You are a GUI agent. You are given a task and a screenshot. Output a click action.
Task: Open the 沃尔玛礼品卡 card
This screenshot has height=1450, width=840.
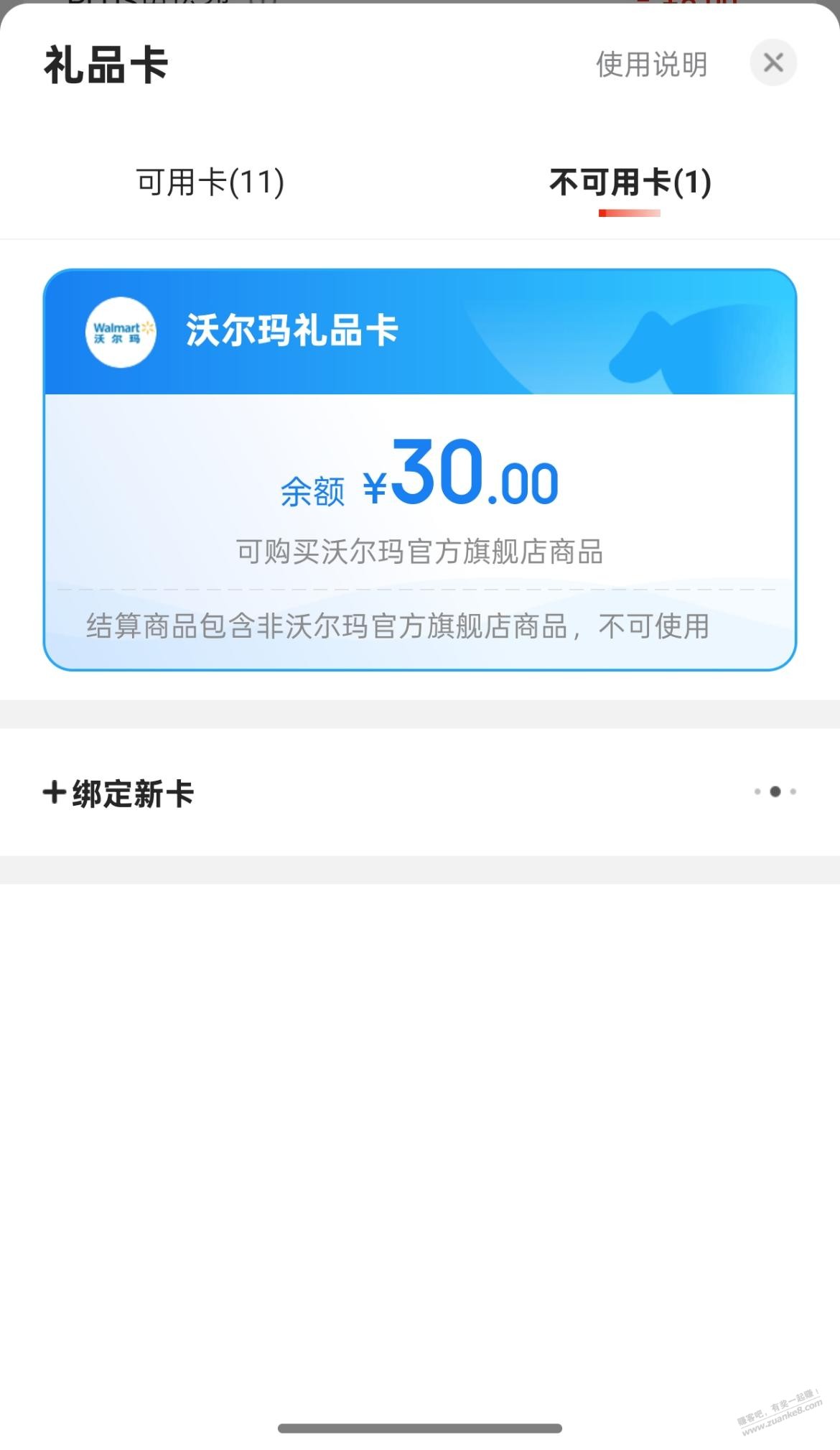(x=419, y=470)
